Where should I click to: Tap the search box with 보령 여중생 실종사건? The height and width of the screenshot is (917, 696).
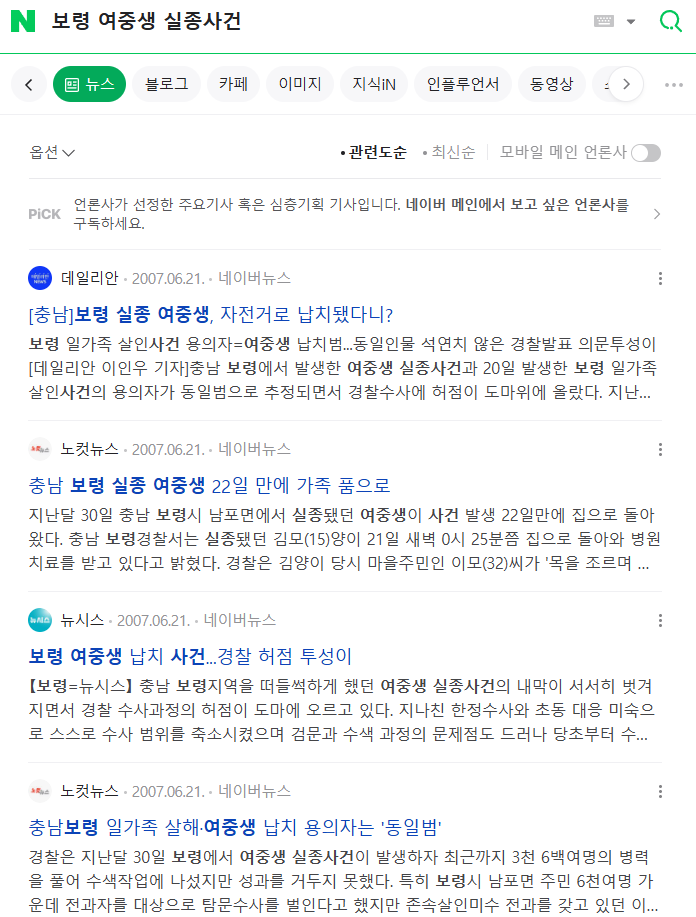[x=300, y=22]
